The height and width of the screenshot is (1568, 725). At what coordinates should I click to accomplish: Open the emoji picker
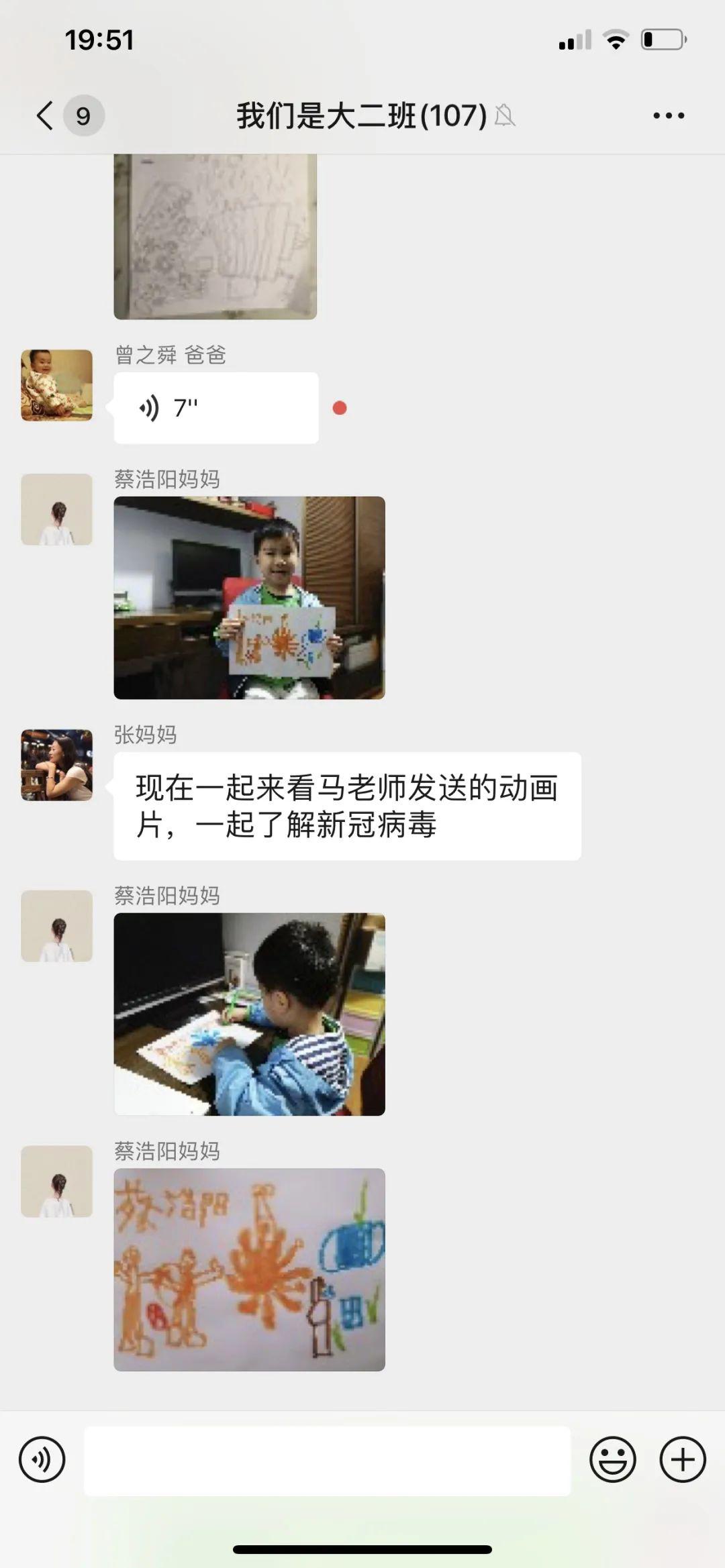(x=612, y=1459)
